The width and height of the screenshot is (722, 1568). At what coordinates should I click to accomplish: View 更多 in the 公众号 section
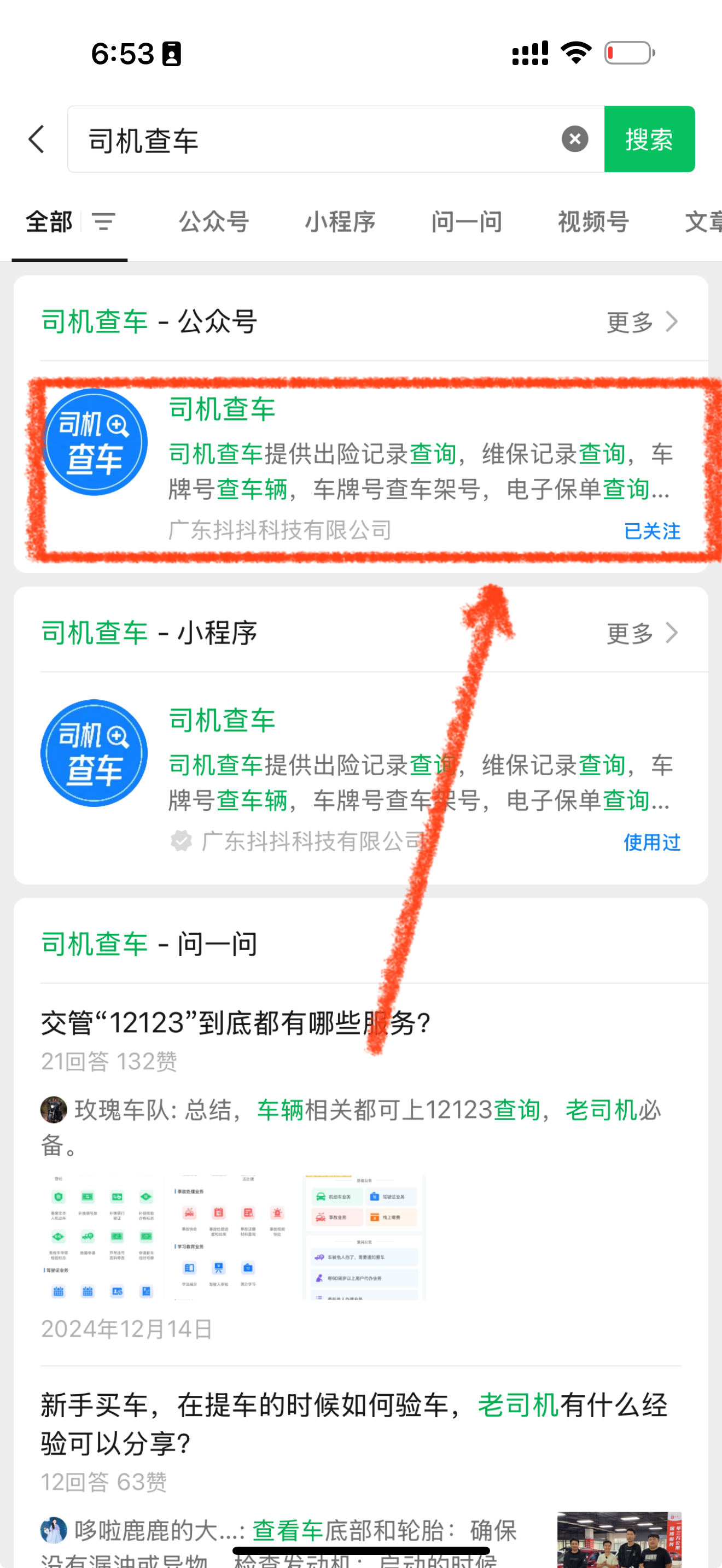tap(642, 321)
